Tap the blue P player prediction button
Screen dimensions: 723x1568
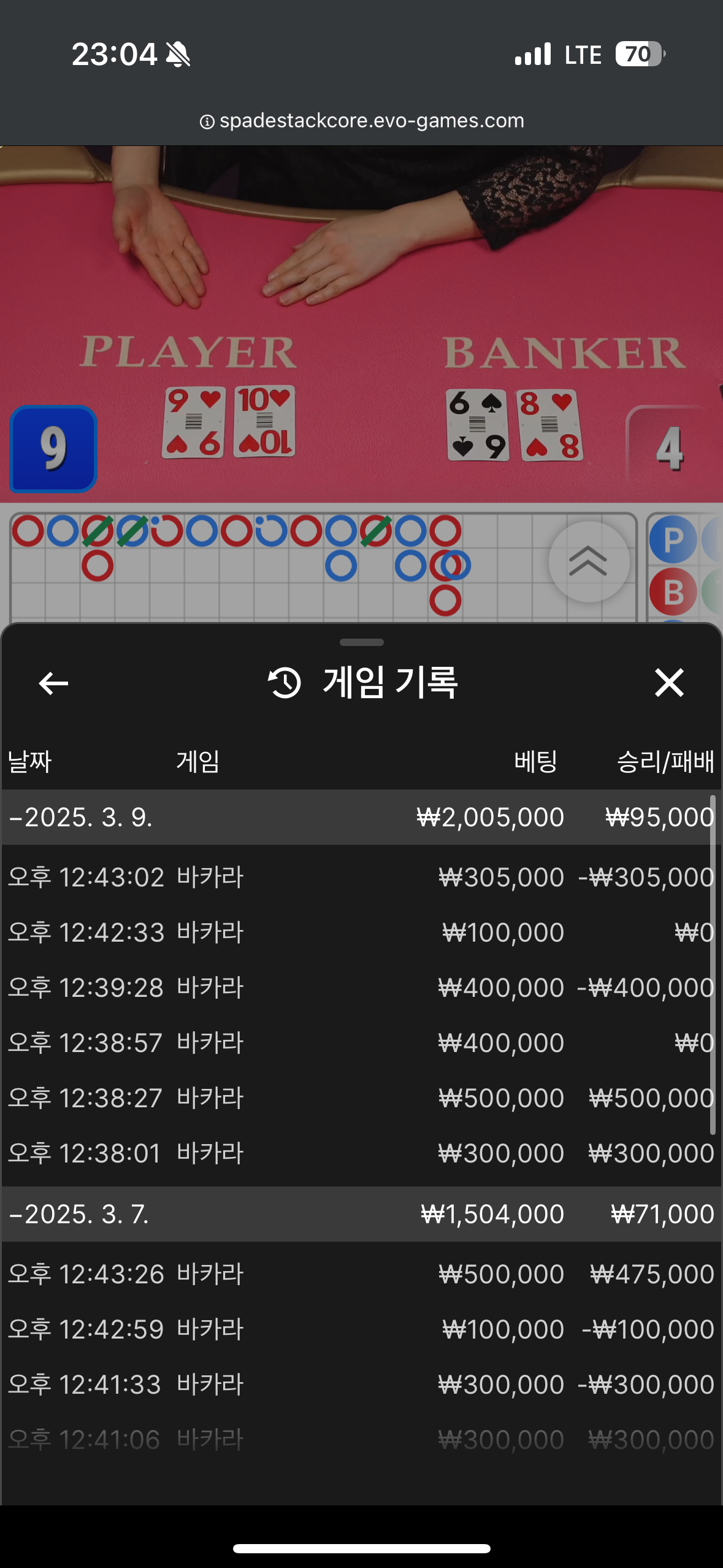pos(673,540)
